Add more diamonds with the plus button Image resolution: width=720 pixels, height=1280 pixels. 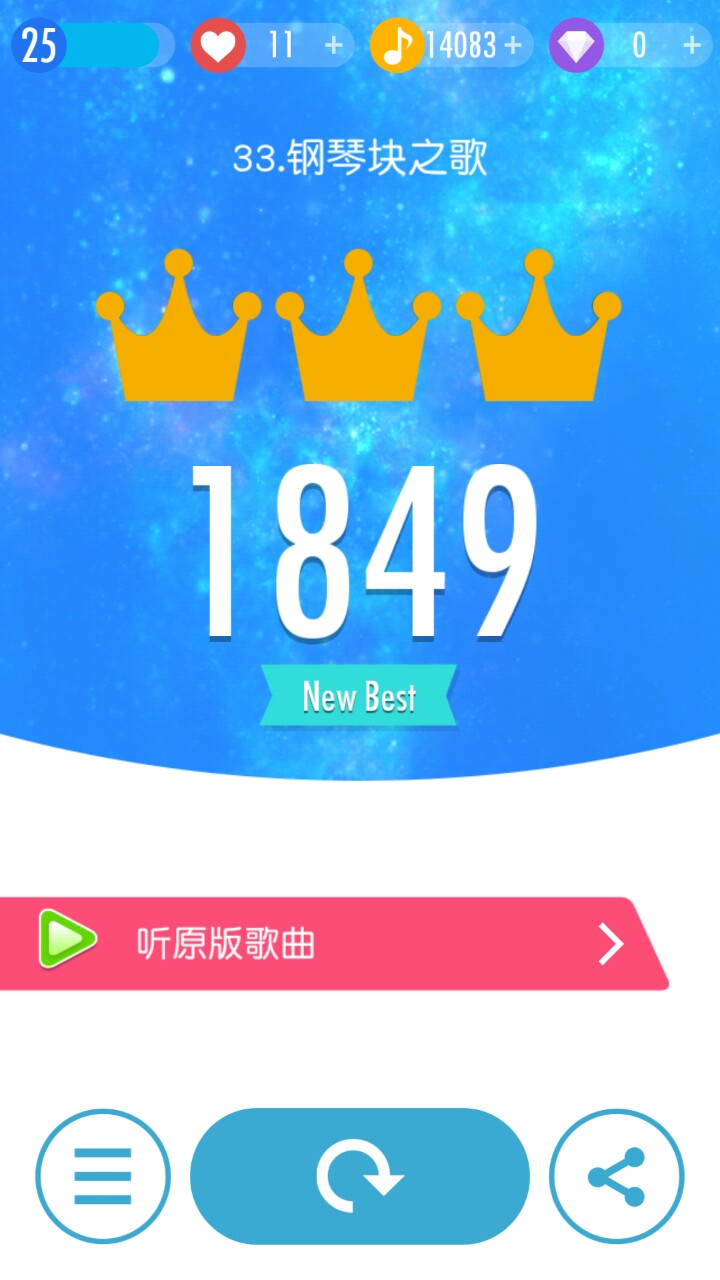click(691, 45)
